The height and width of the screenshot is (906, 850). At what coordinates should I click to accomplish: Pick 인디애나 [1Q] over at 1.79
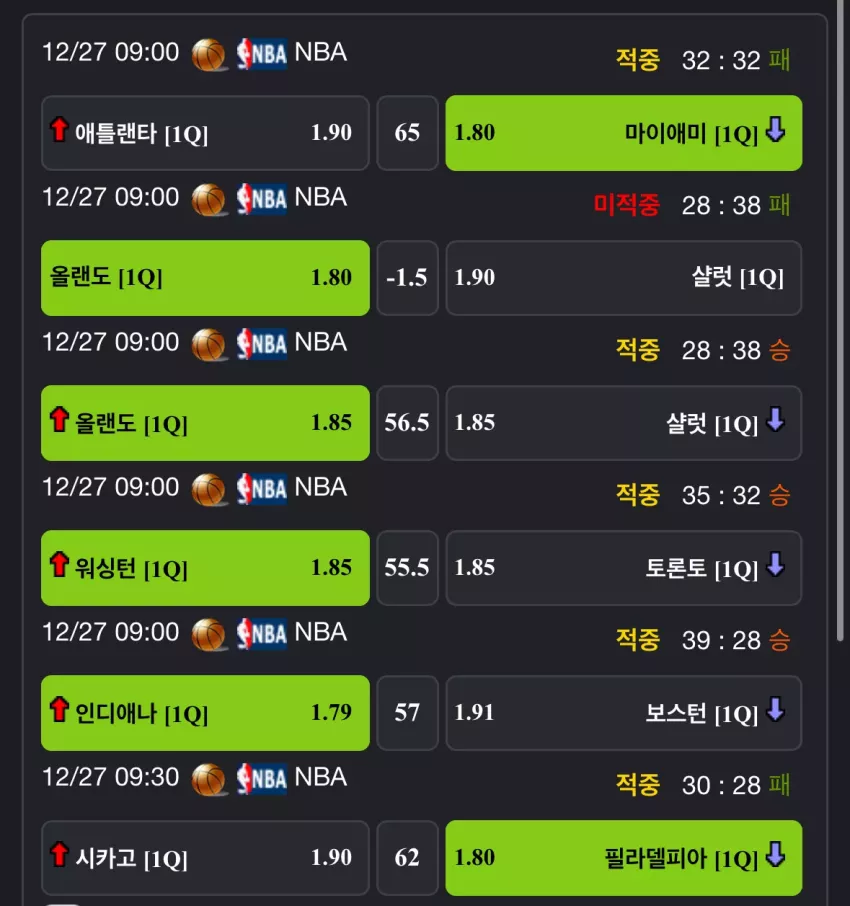[205, 713]
